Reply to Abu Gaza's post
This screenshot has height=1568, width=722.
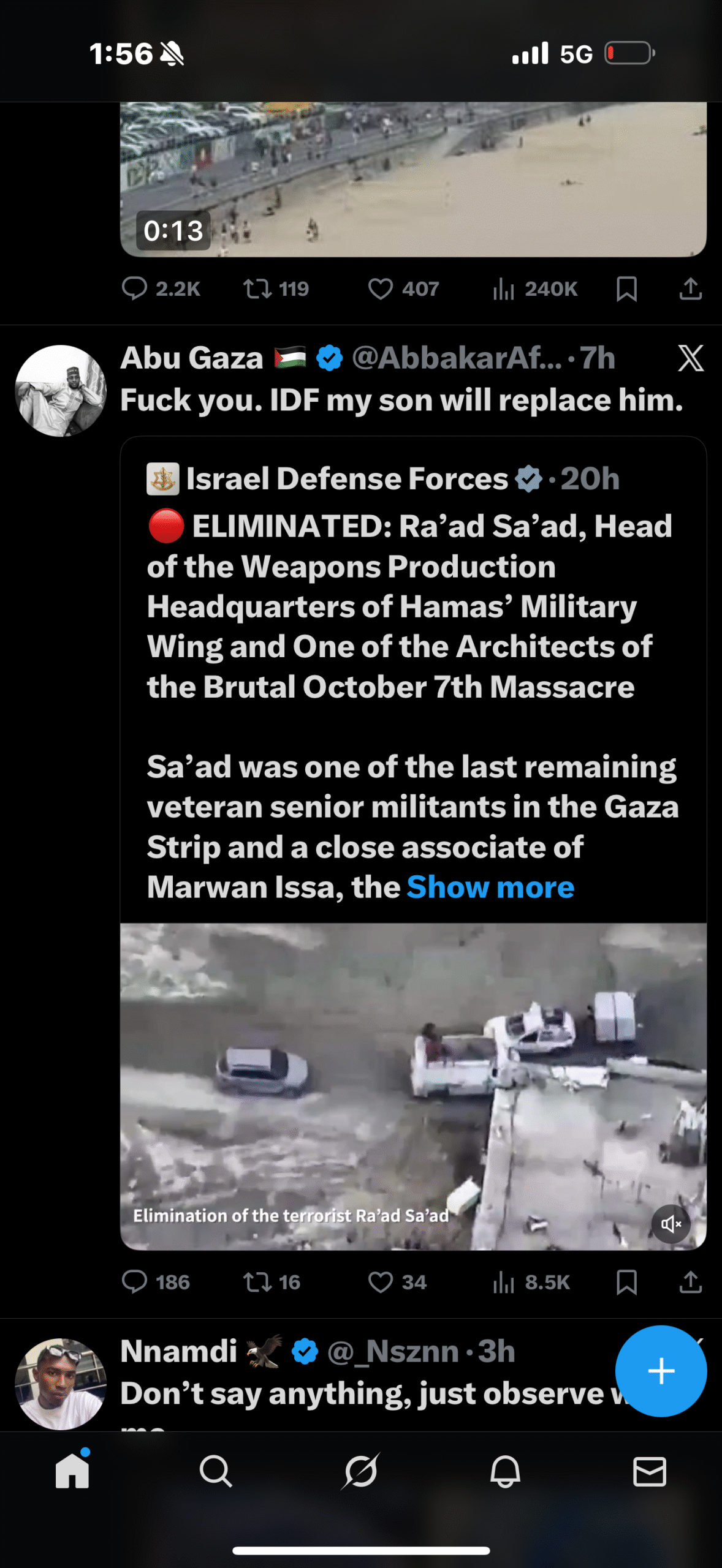coord(135,1282)
